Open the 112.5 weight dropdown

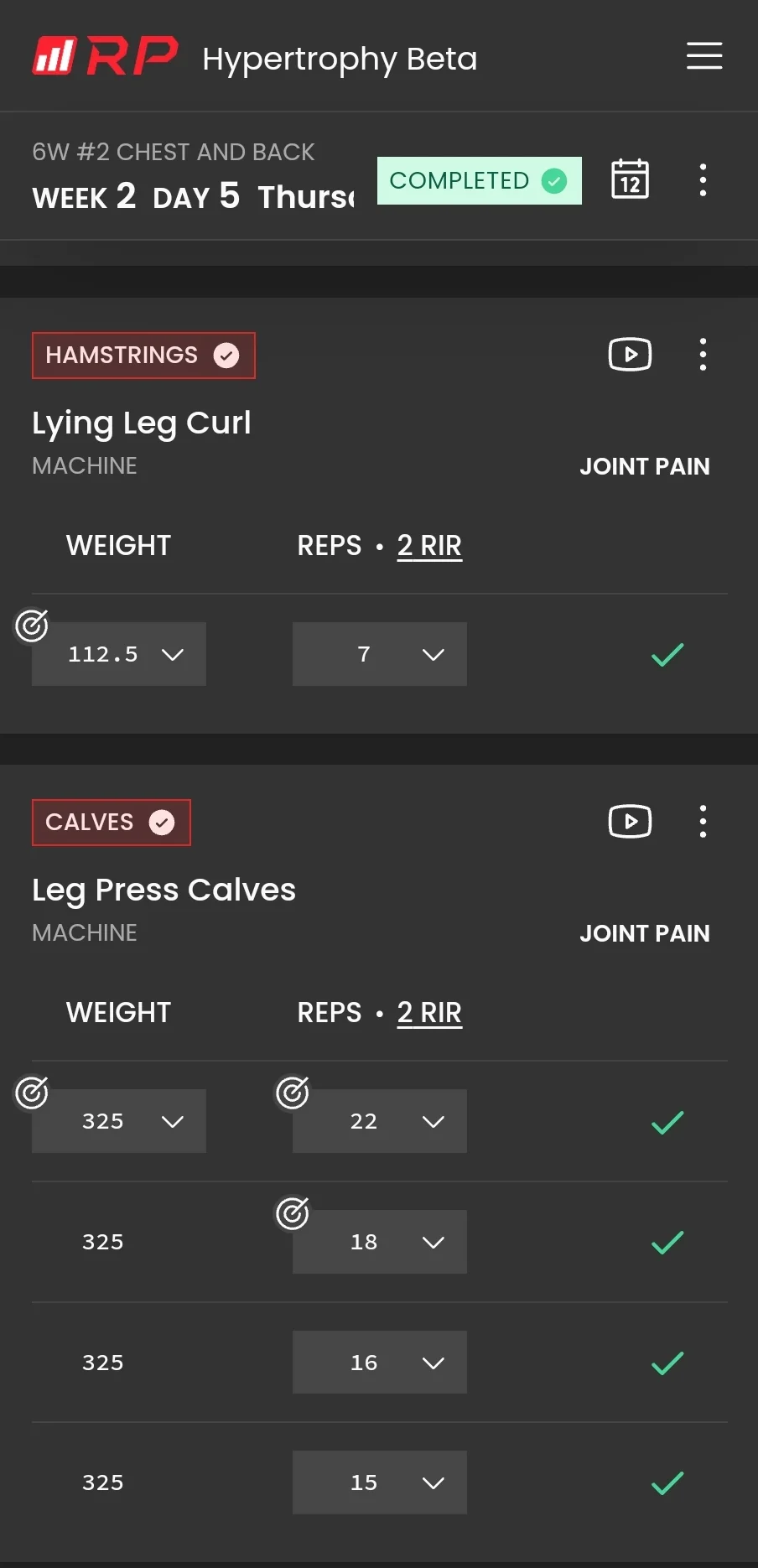pyautogui.click(x=119, y=654)
